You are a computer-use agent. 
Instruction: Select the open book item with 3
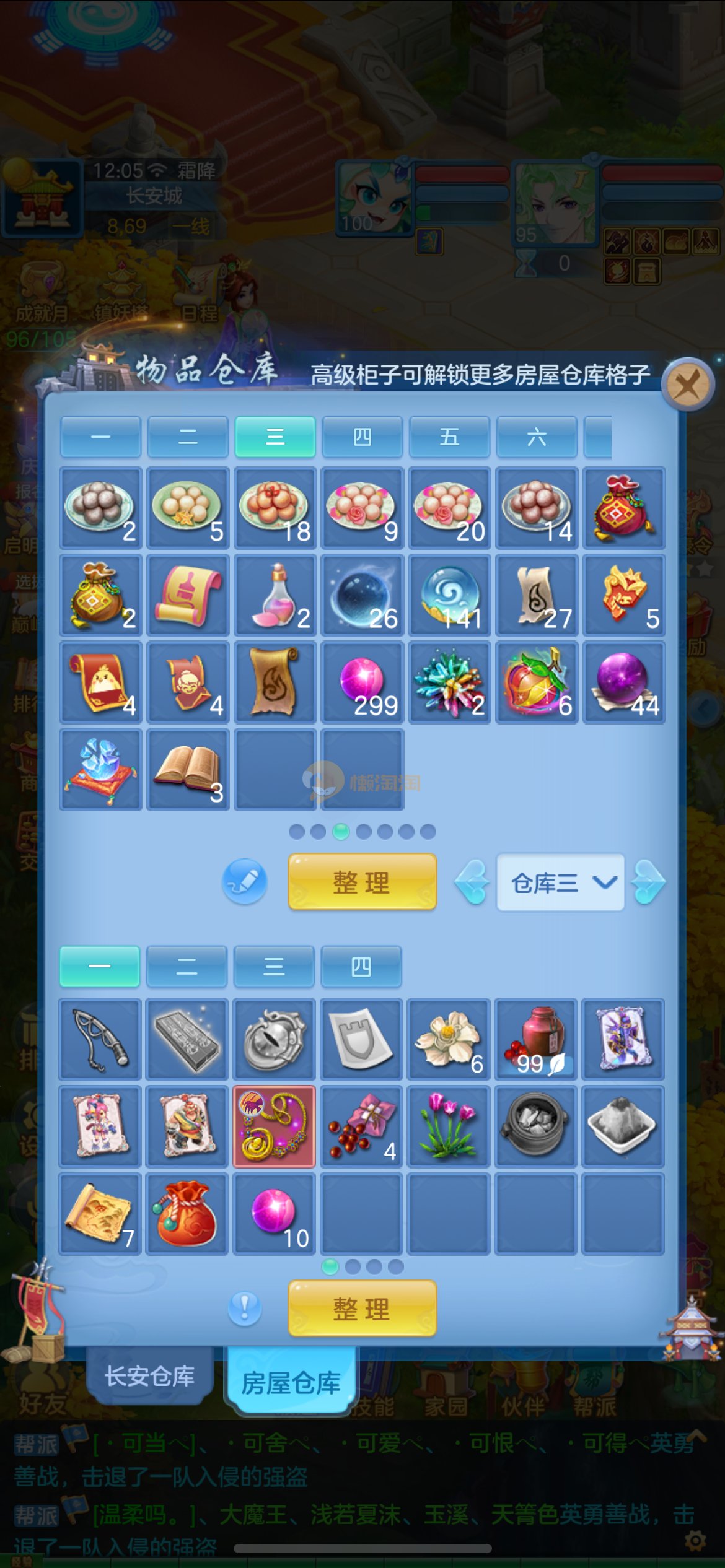point(188,769)
